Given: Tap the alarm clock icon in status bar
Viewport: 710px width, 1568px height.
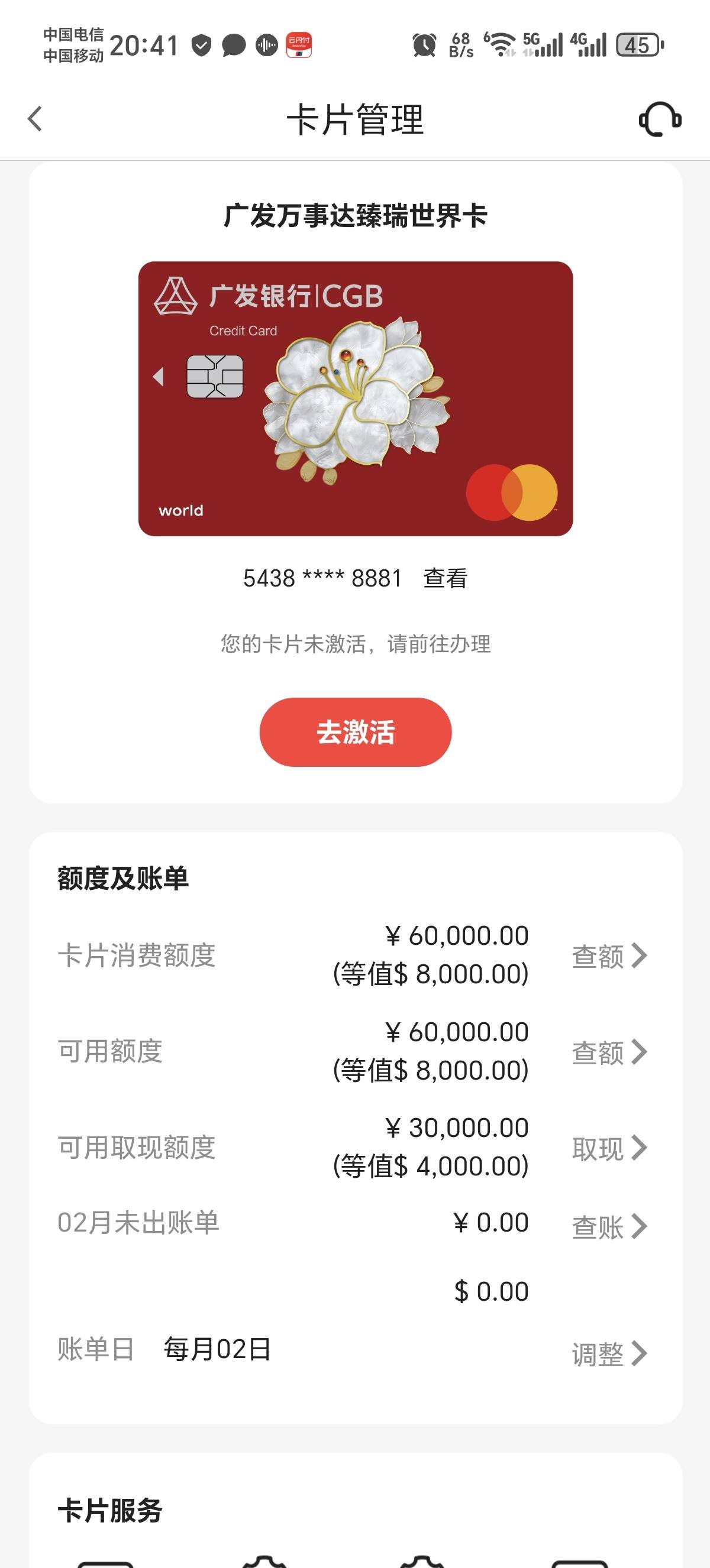Looking at the screenshot, I should coord(425,44).
